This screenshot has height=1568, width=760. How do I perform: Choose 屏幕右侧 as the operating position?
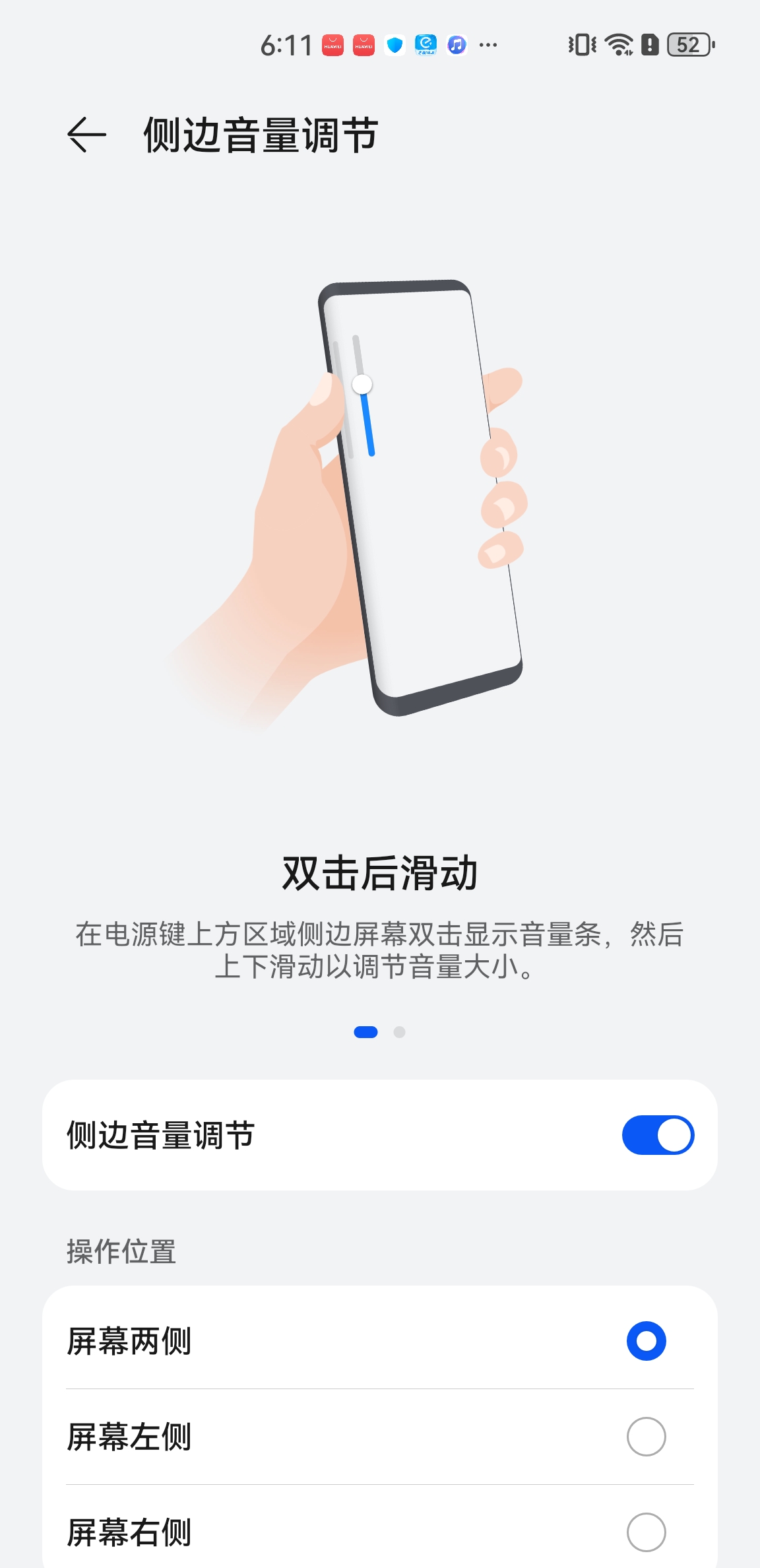pyautogui.click(x=646, y=1532)
